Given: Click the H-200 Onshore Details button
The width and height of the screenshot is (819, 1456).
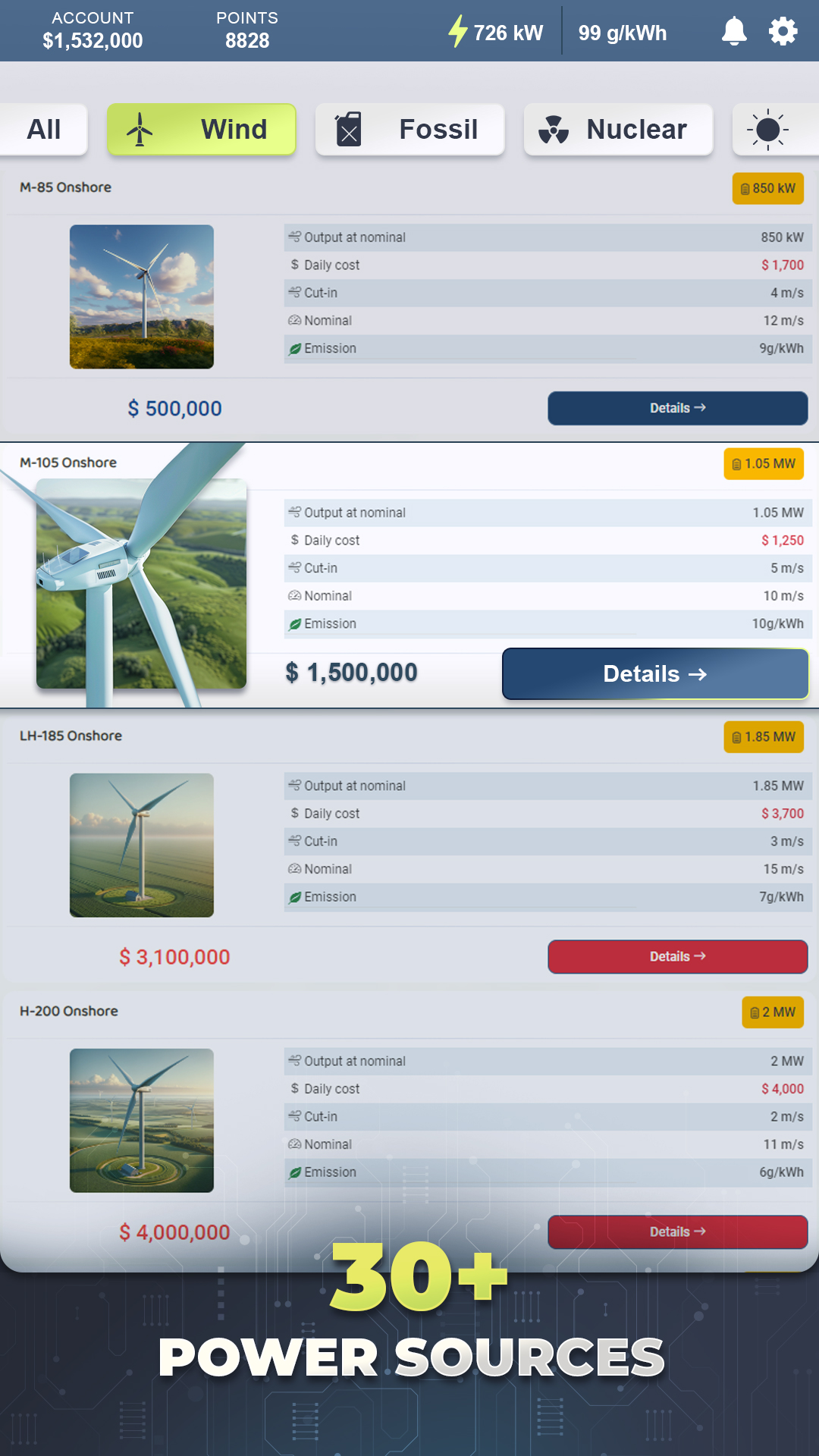Looking at the screenshot, I should click(677, 1232).
